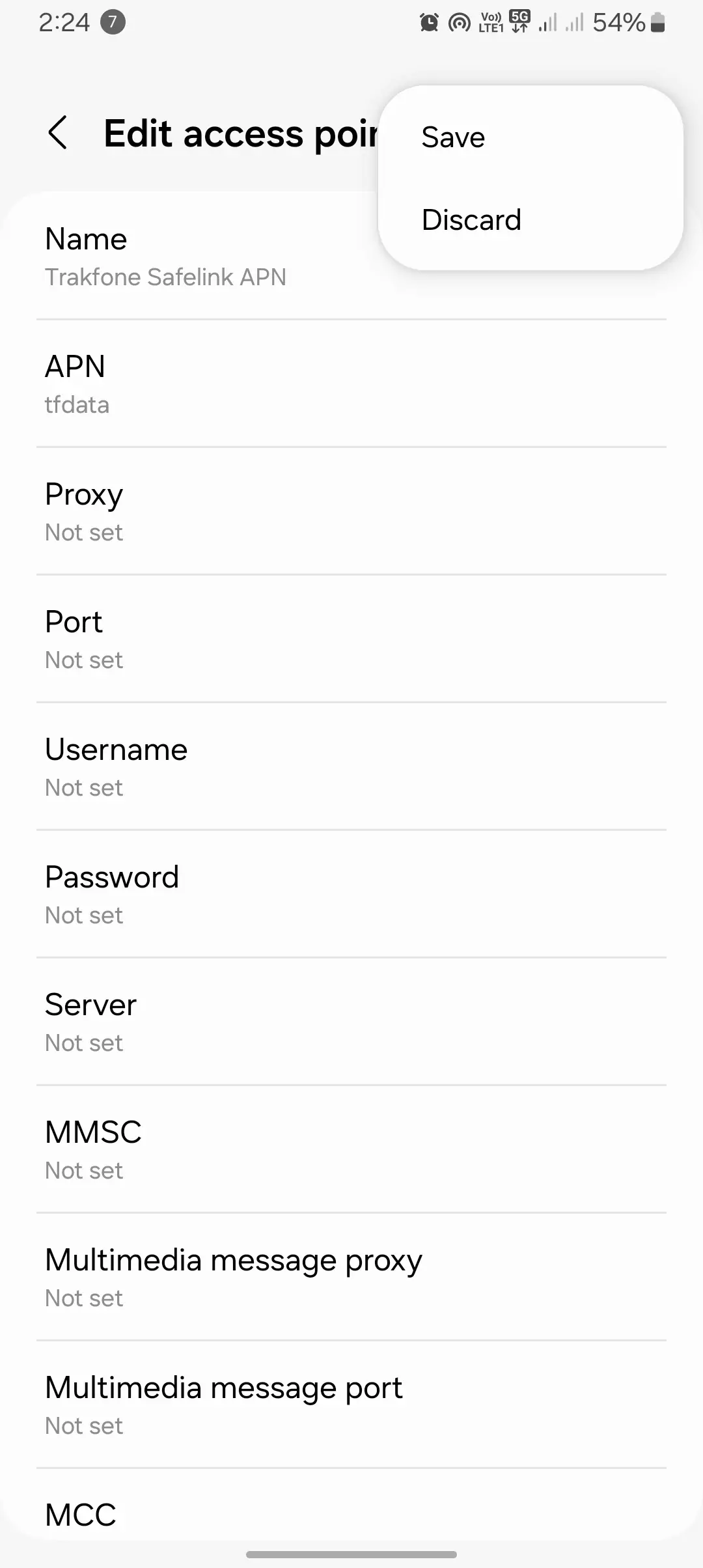Edit the APN field showing tfdata
Screen dimensions: 703x1568
351,384
